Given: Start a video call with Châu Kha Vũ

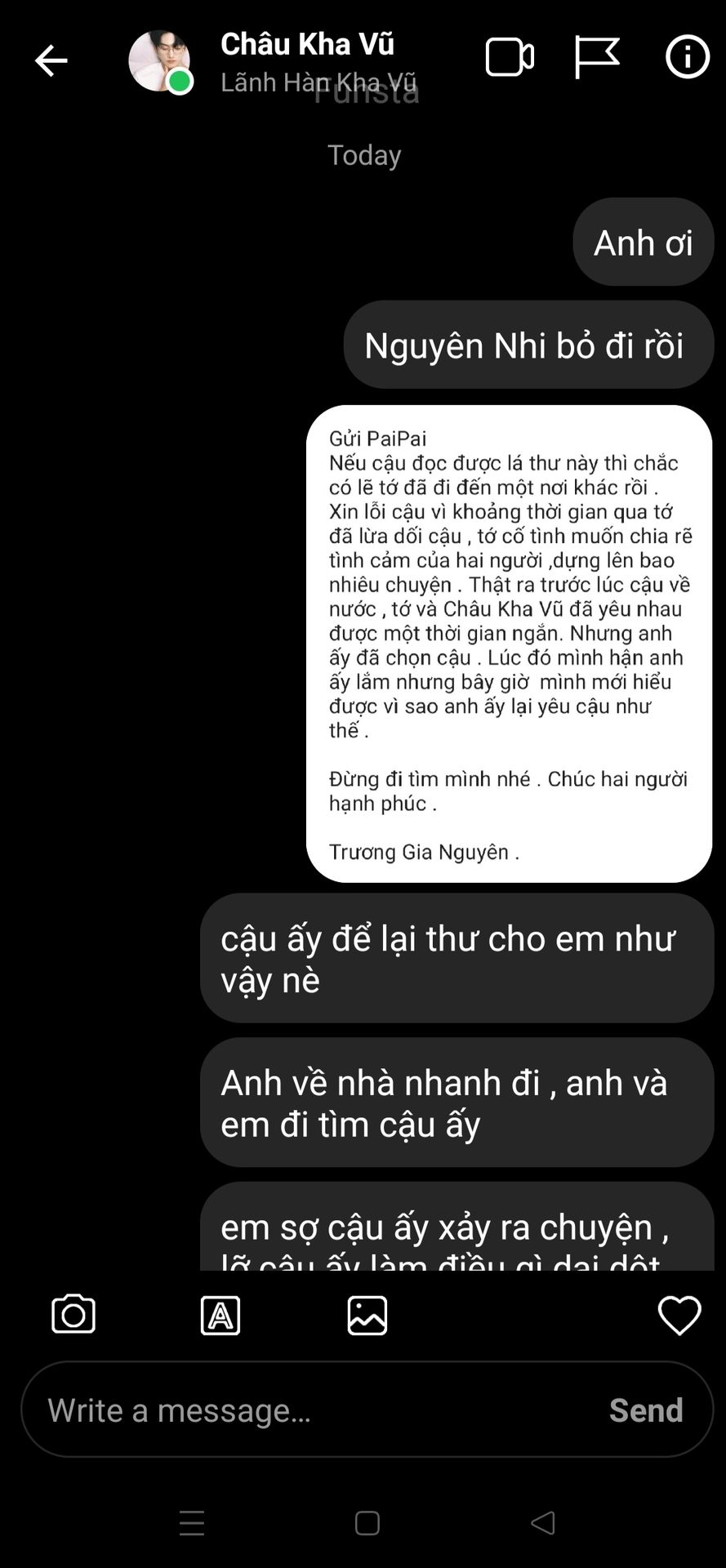Looking at the screenshot, I should pos(510,58).
